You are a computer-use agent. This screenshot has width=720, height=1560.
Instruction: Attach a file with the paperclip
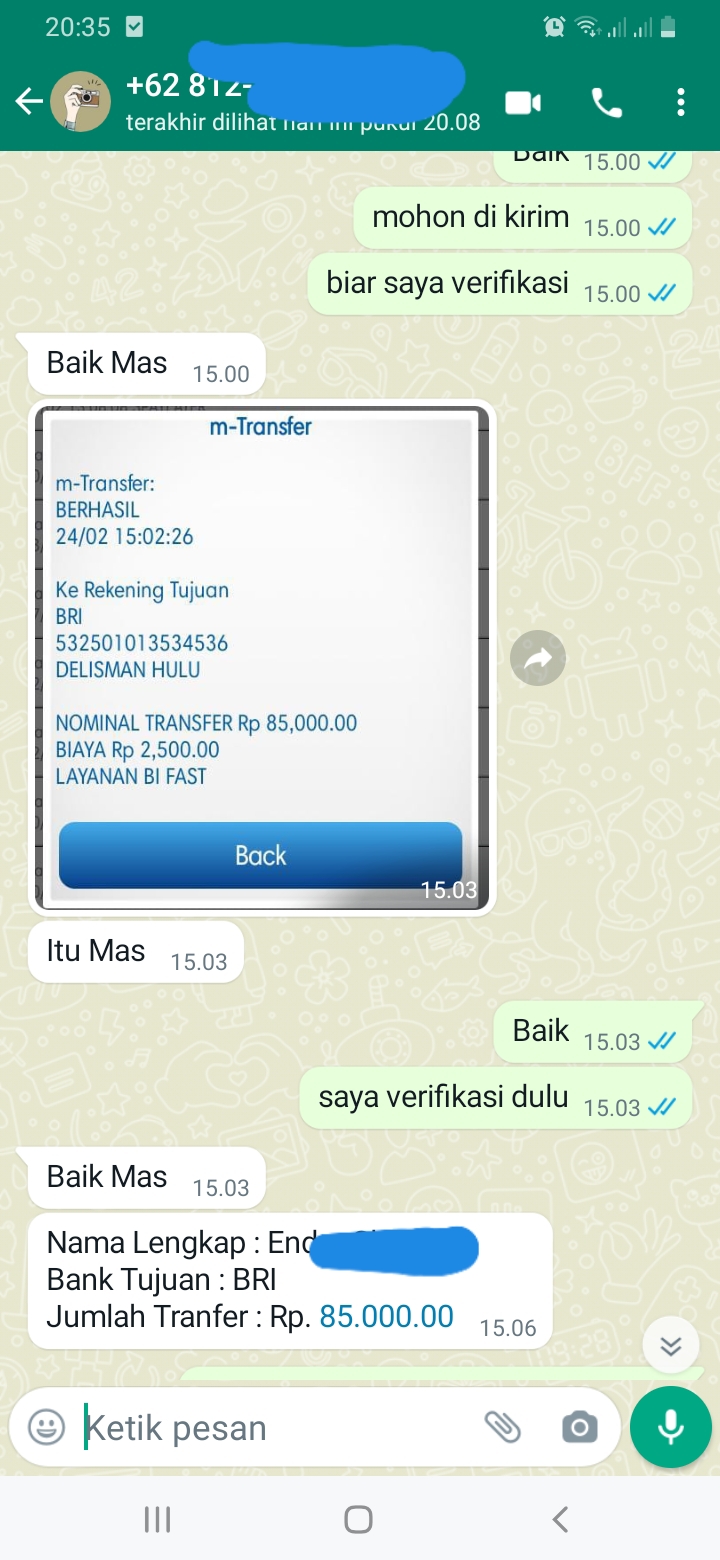tap(503, 1427)
